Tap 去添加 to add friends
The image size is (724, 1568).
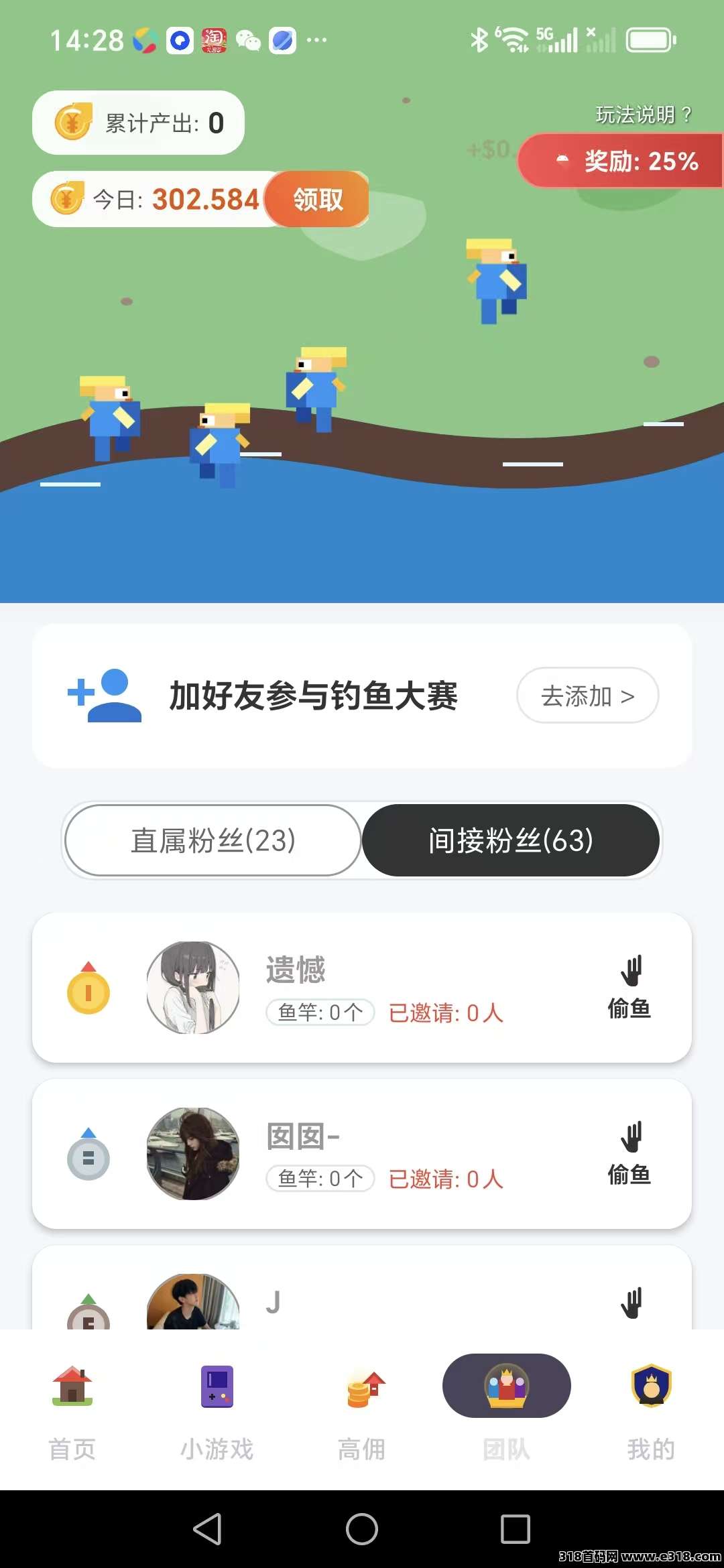tap(587, 696)
